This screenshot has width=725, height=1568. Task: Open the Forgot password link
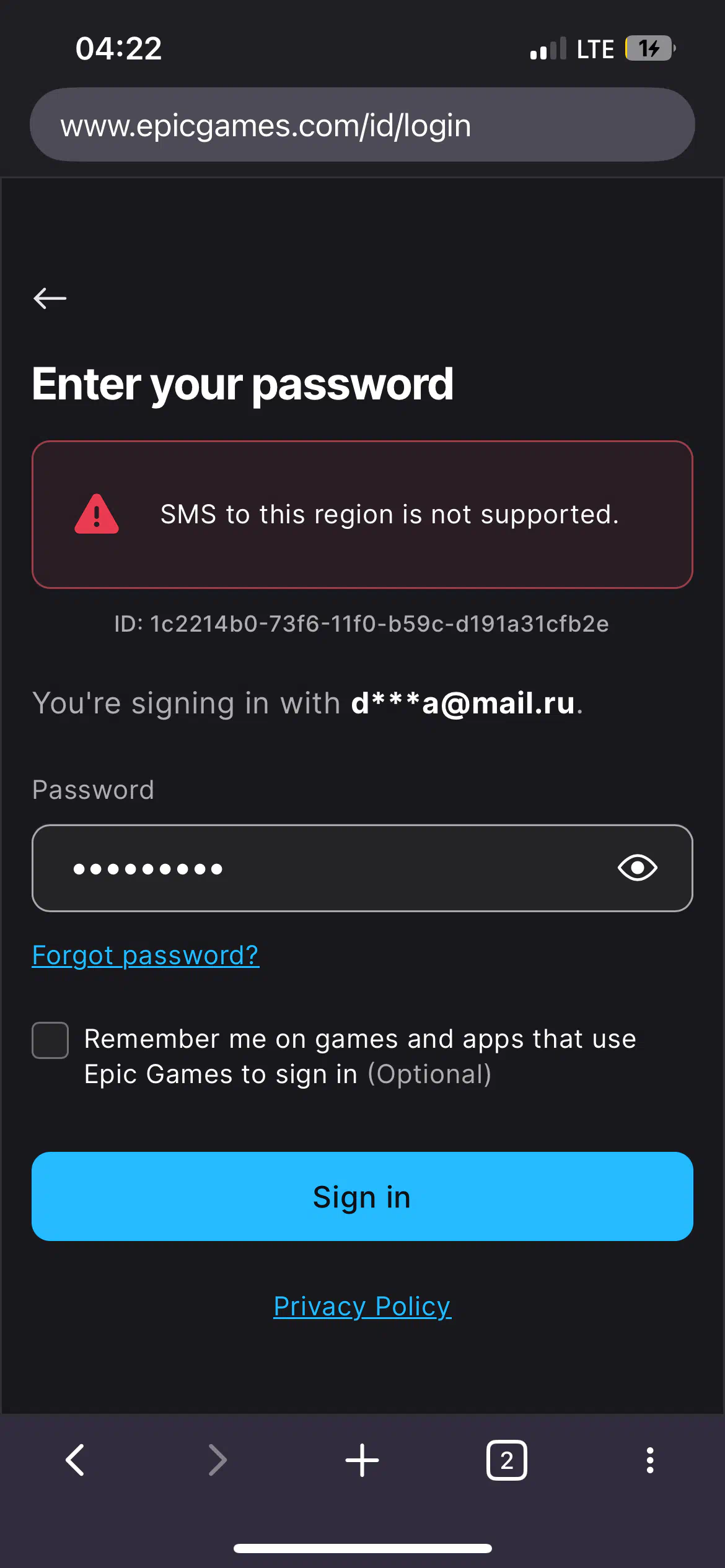tap(146, 956)
